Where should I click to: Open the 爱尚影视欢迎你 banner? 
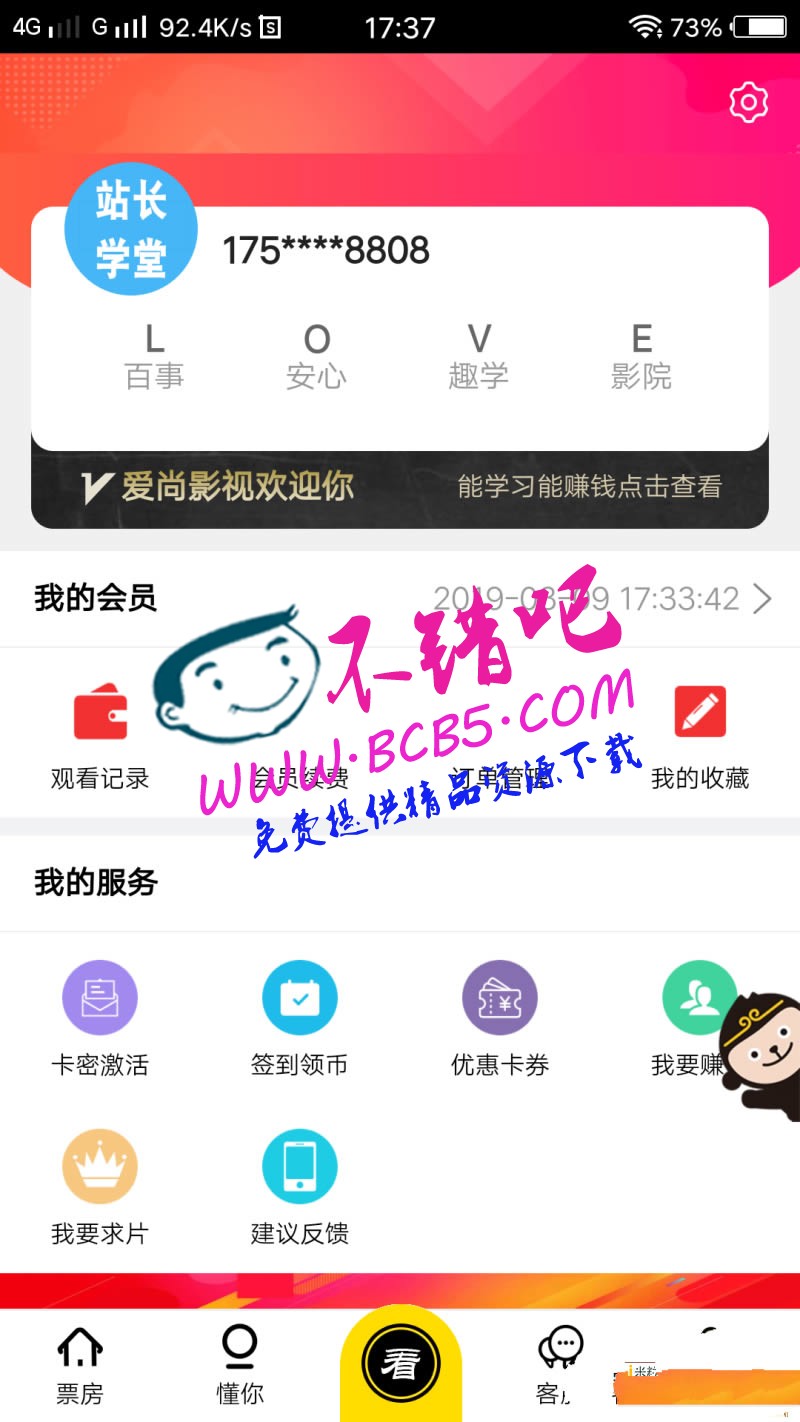pos(400,488)
